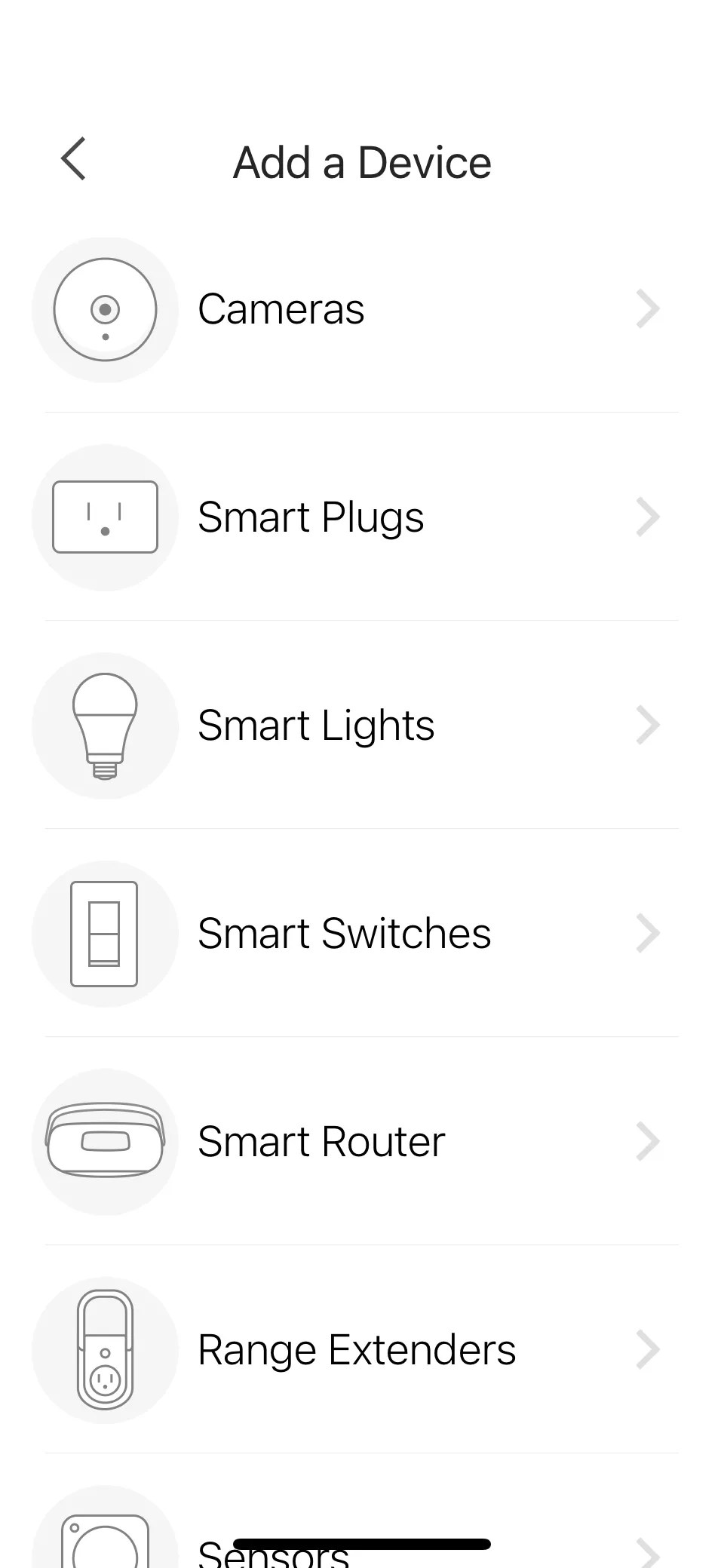This screenshot has width=724, height=1568.
Task: Open the Smart Lights disclosure arrow
Action: [x=649, y=724]
